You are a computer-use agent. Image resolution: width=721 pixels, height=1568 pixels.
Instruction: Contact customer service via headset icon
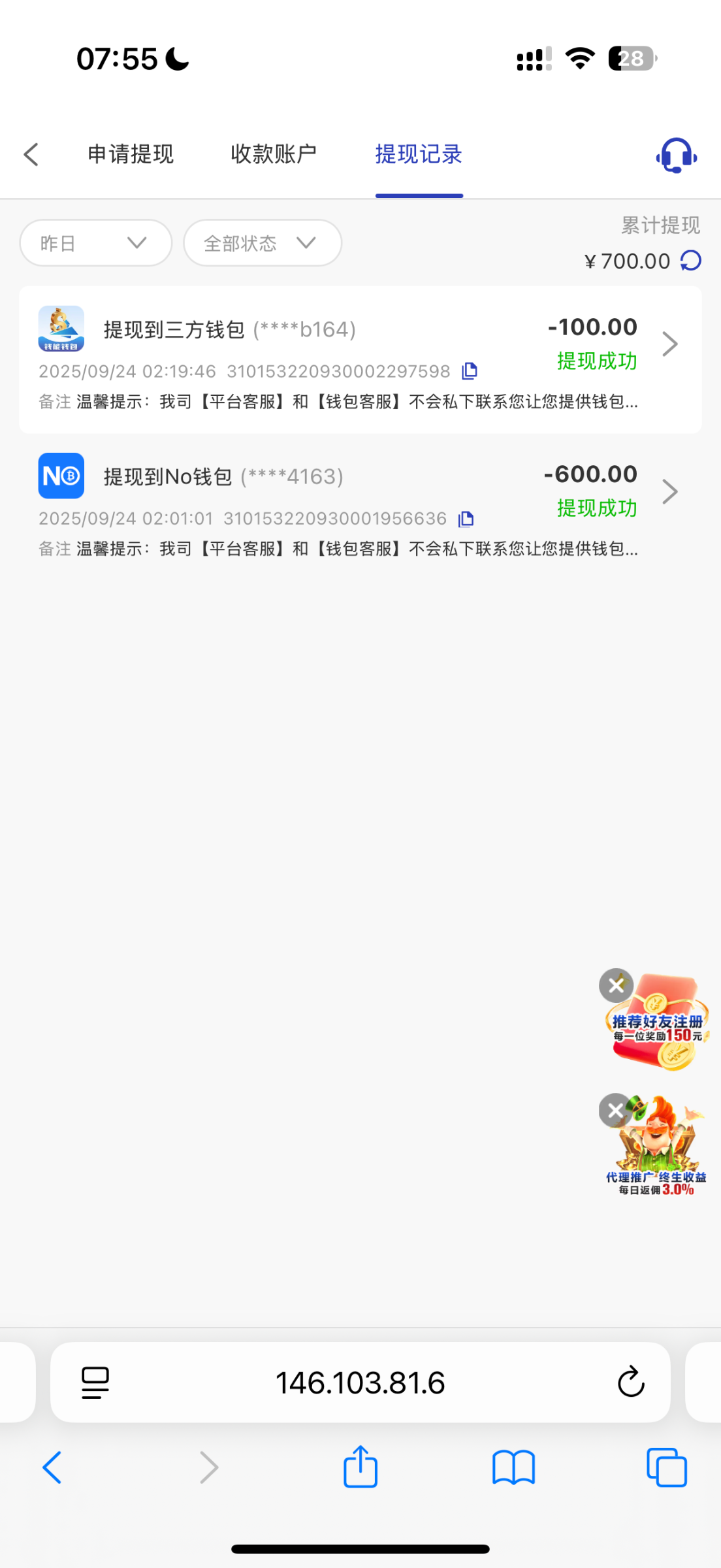click(676, 155)
